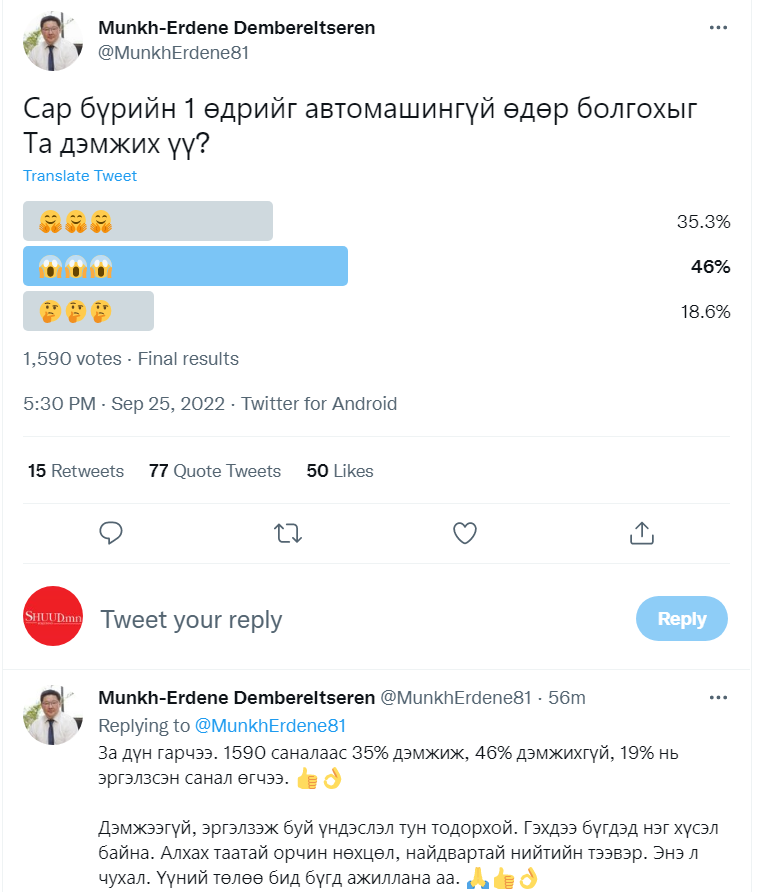Open the 77 Quote Tweets list

pyautogui.click(x=214, y=471)
